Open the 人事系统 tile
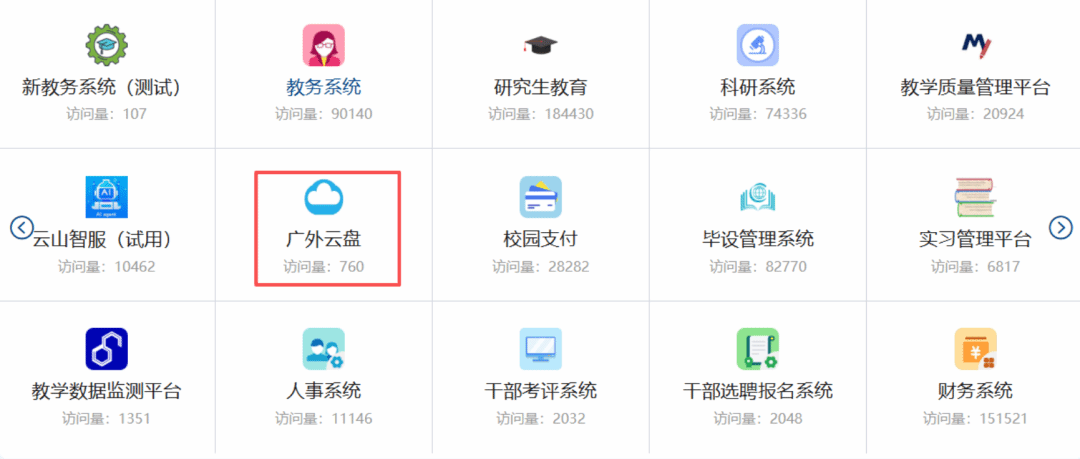This screenshot has height=459, width=1080. coord(323,390)
